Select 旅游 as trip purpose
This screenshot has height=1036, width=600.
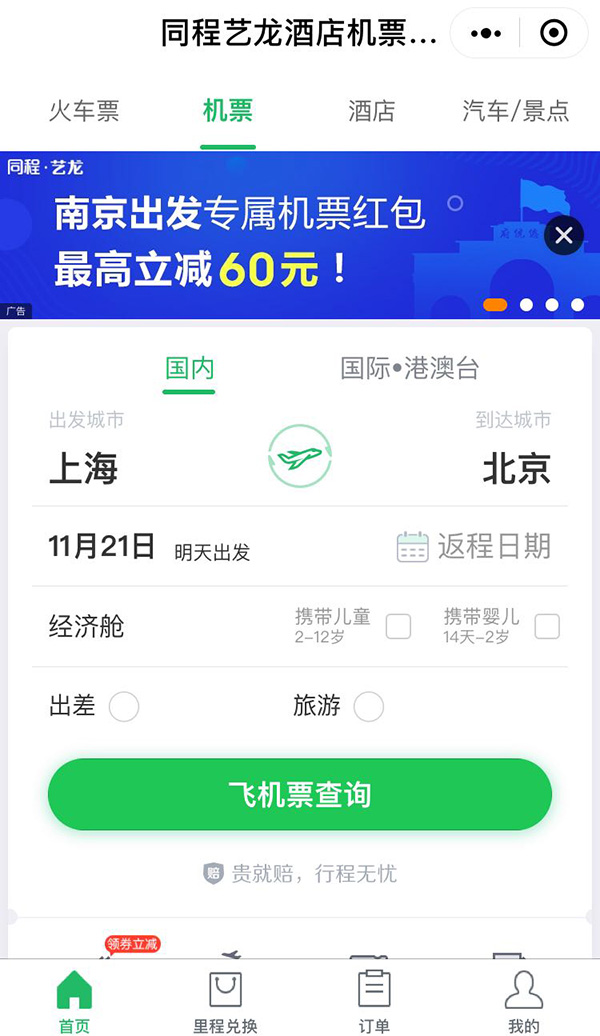(x=368, y=707)
